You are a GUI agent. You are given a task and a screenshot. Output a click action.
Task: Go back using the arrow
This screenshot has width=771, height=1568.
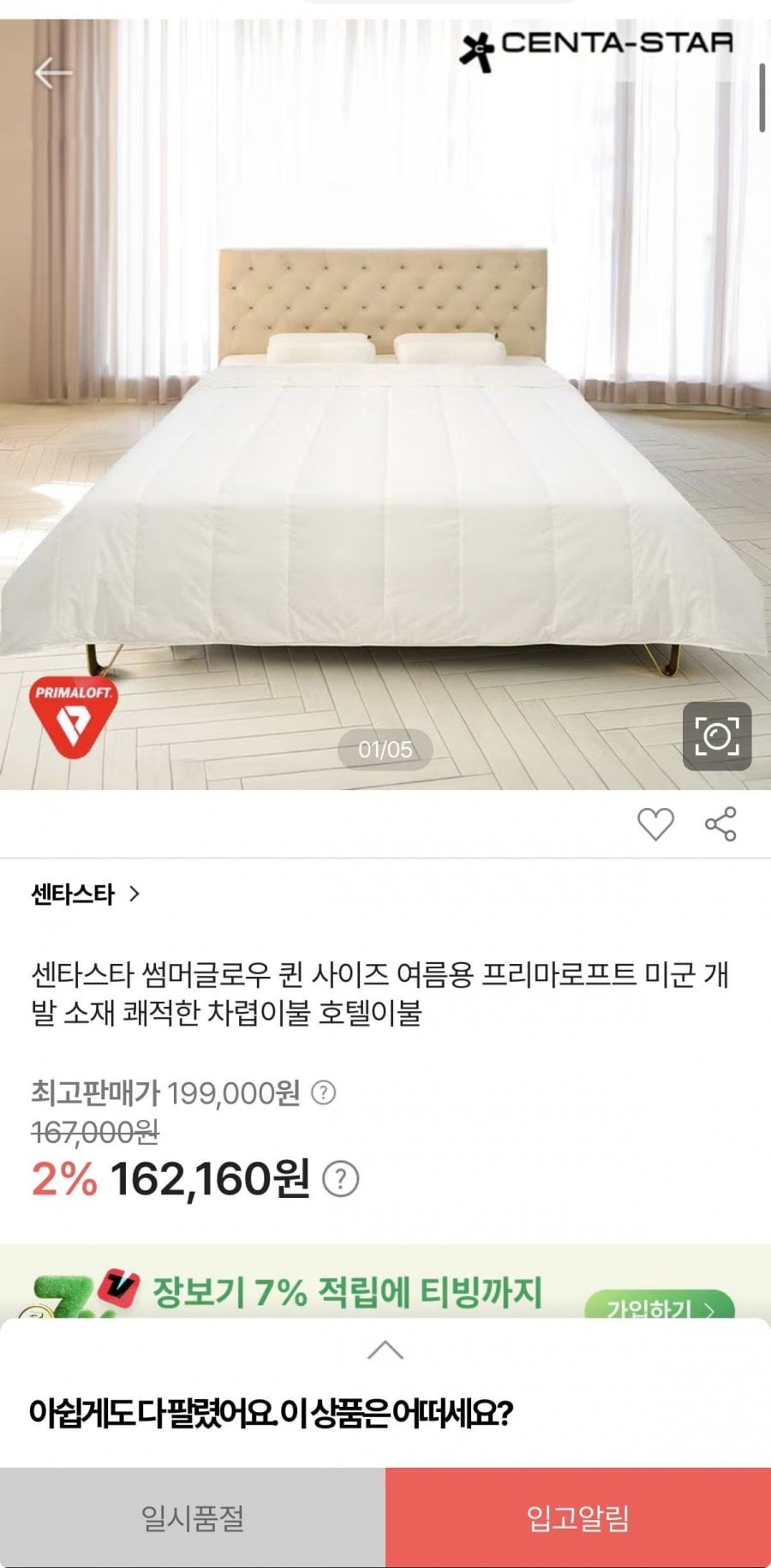pyautogui.click(x=52, y=74)
